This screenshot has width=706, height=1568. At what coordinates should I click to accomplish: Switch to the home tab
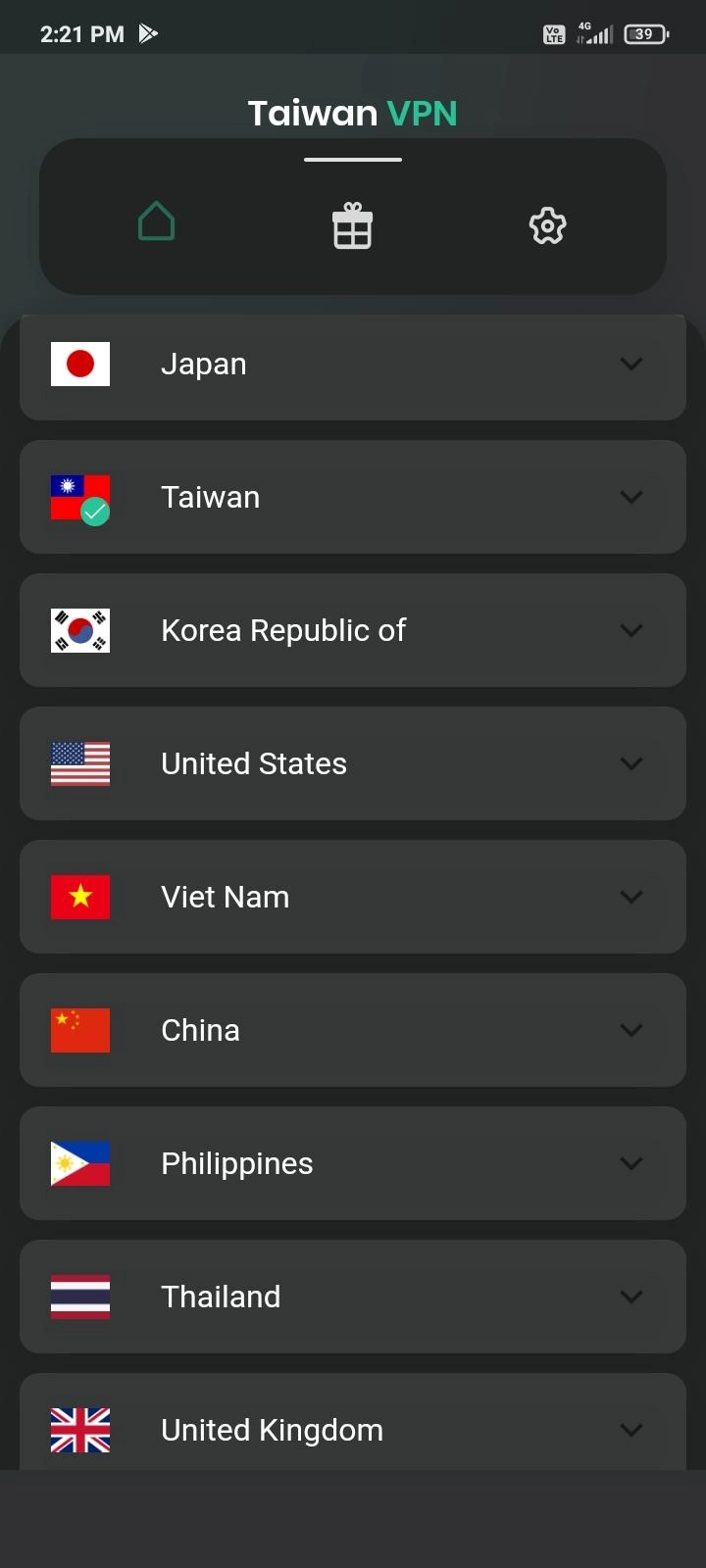(157, 222)
